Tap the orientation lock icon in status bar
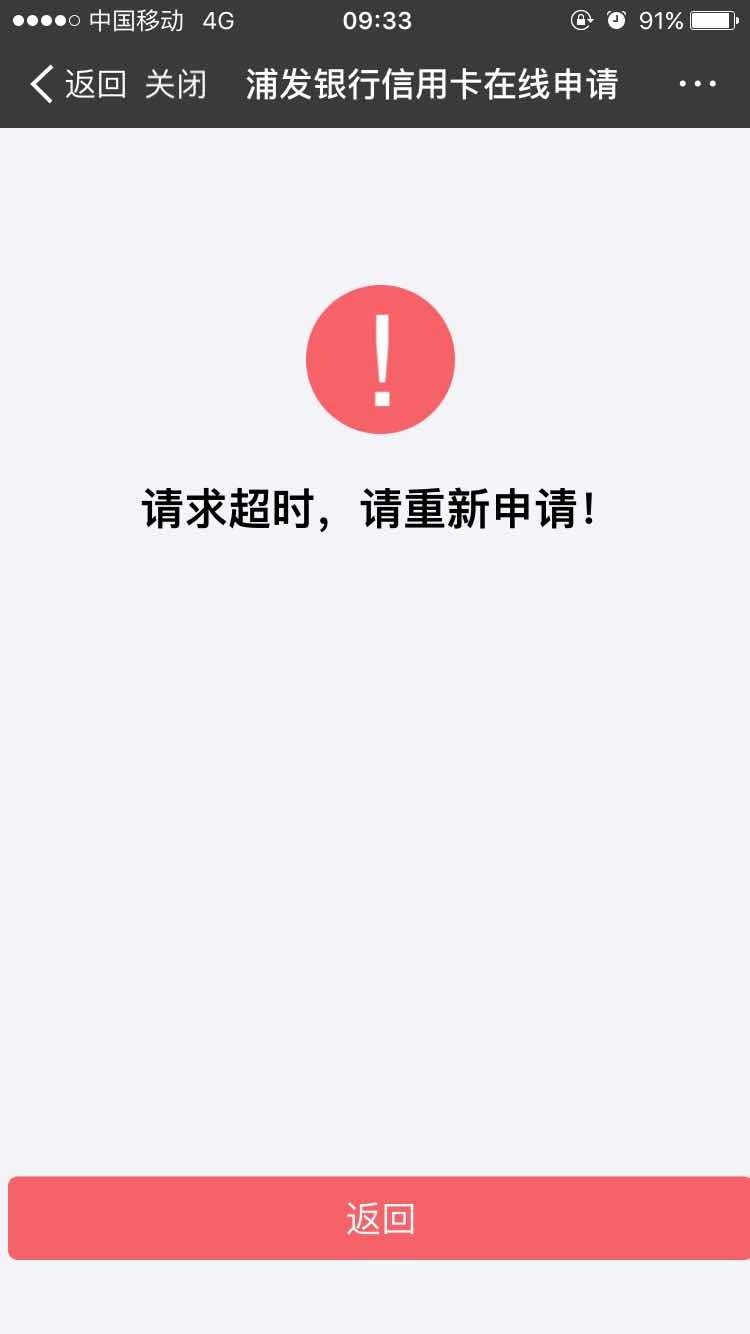The height and width of the screenshot is (1334, 750). click(582, 21)
